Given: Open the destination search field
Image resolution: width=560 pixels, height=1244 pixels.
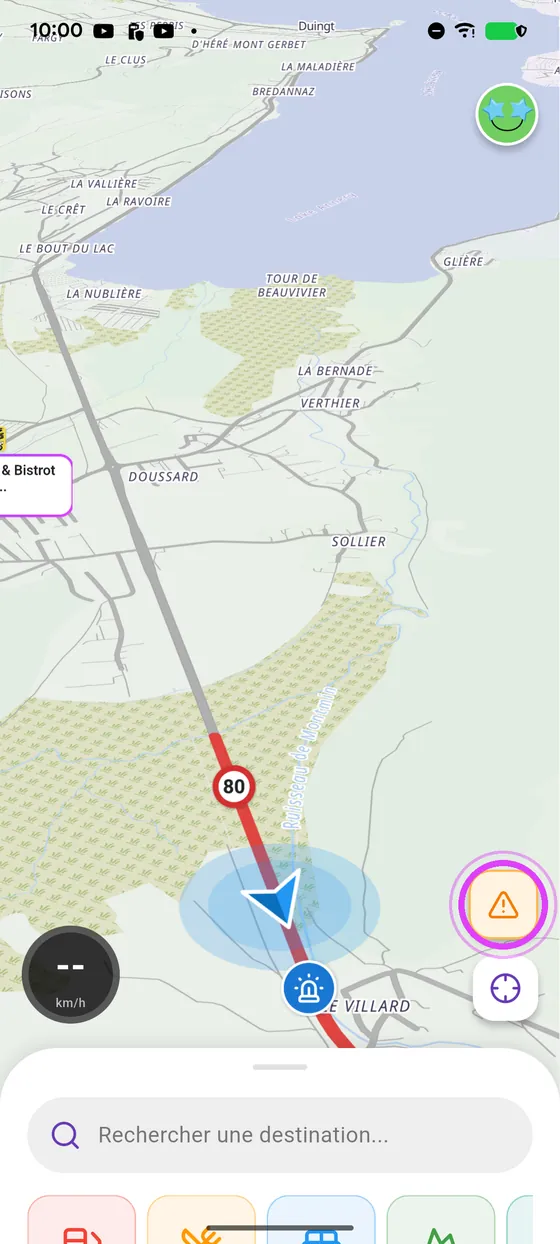Looking at the screenshot, I should tap(279, 1135).
